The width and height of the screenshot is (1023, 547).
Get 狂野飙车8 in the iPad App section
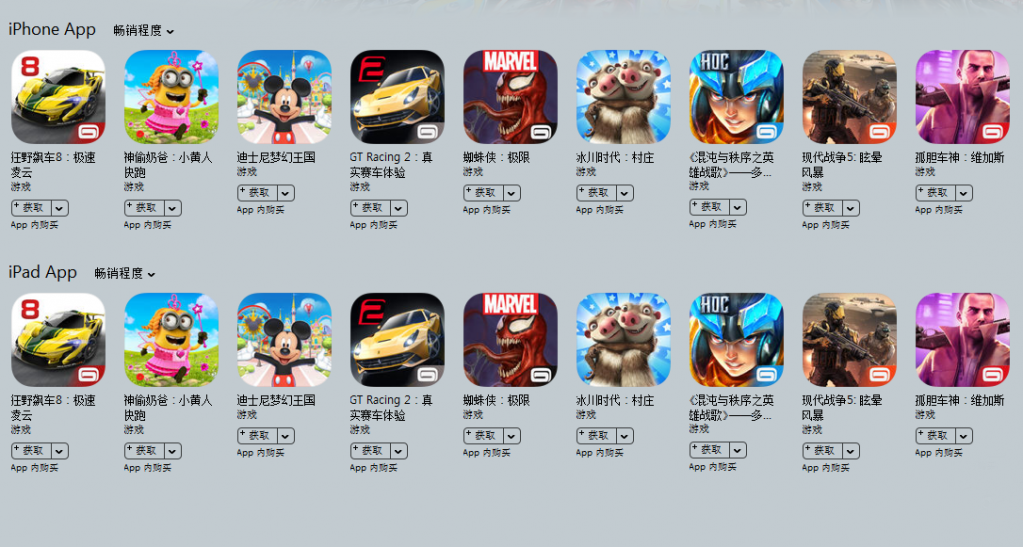(x=31, y=451)
